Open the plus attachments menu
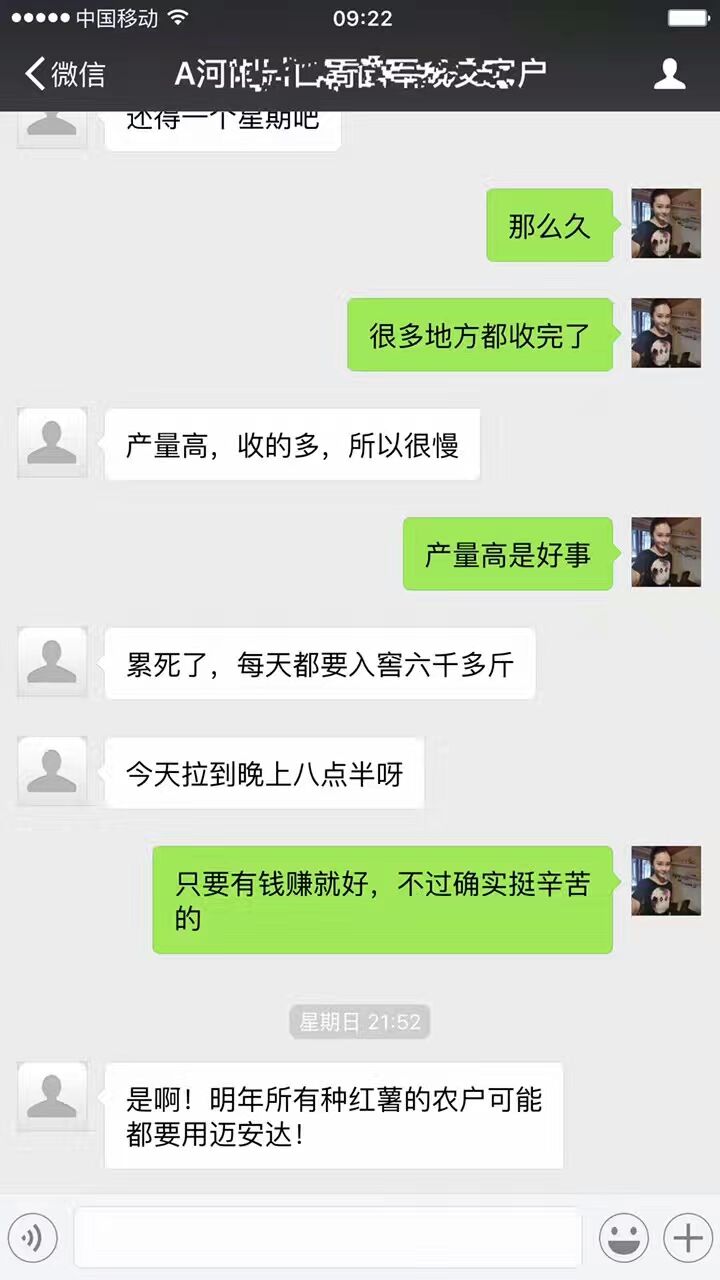 point(688,1239)
